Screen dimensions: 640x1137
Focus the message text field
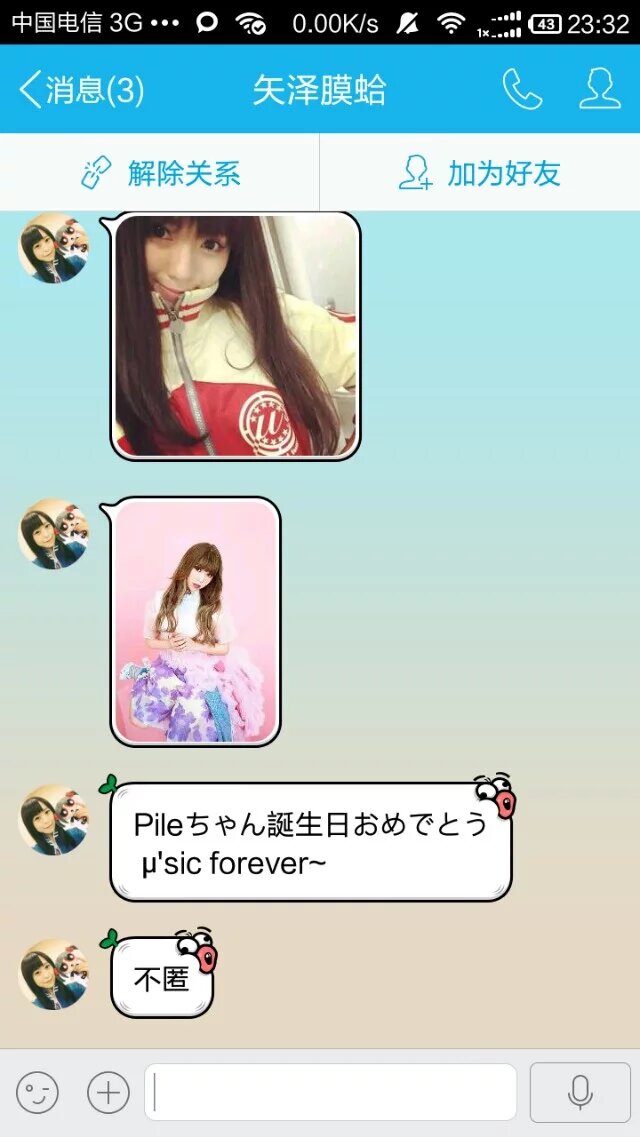330,1093
